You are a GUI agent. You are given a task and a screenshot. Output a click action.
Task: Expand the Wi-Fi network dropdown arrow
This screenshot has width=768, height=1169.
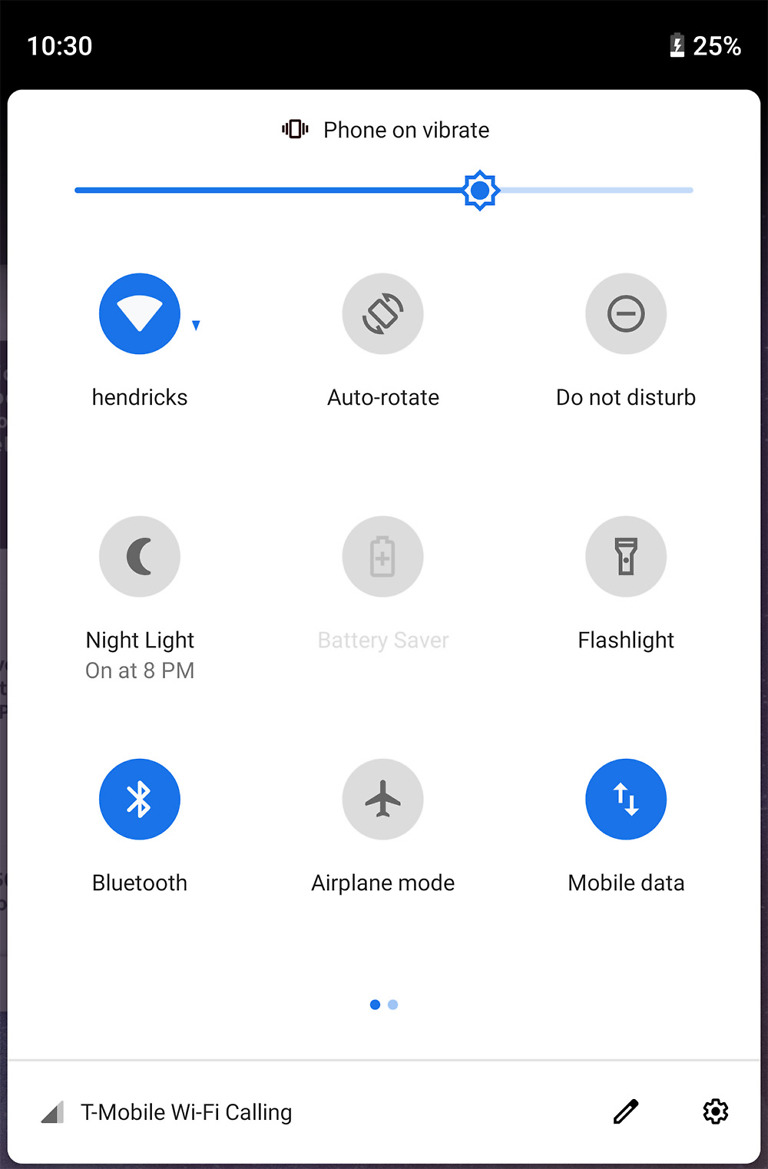tap(196, 325)
